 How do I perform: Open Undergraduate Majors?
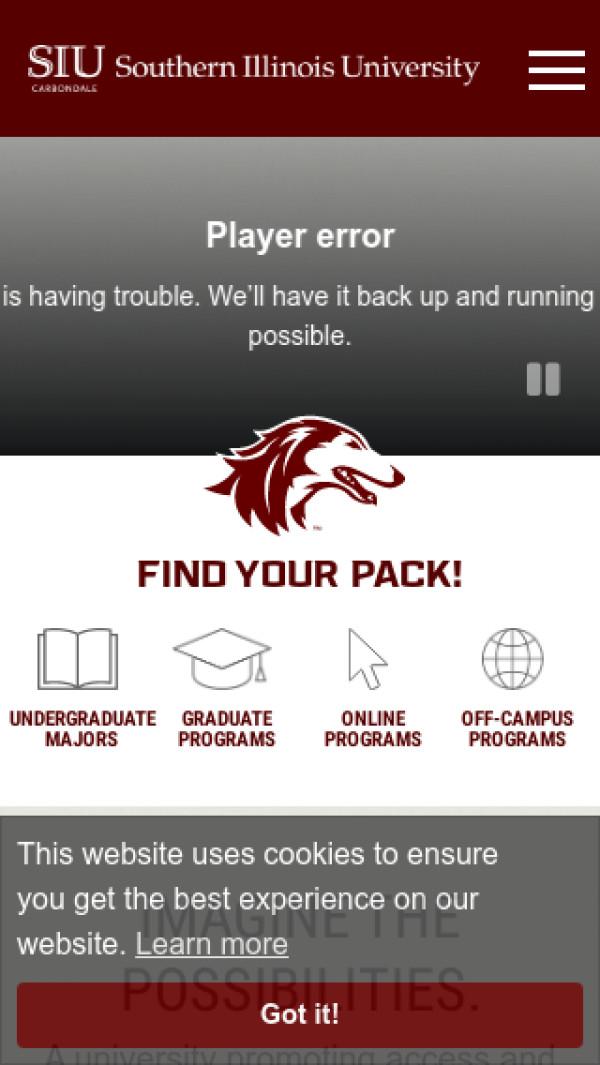[82, 689]
